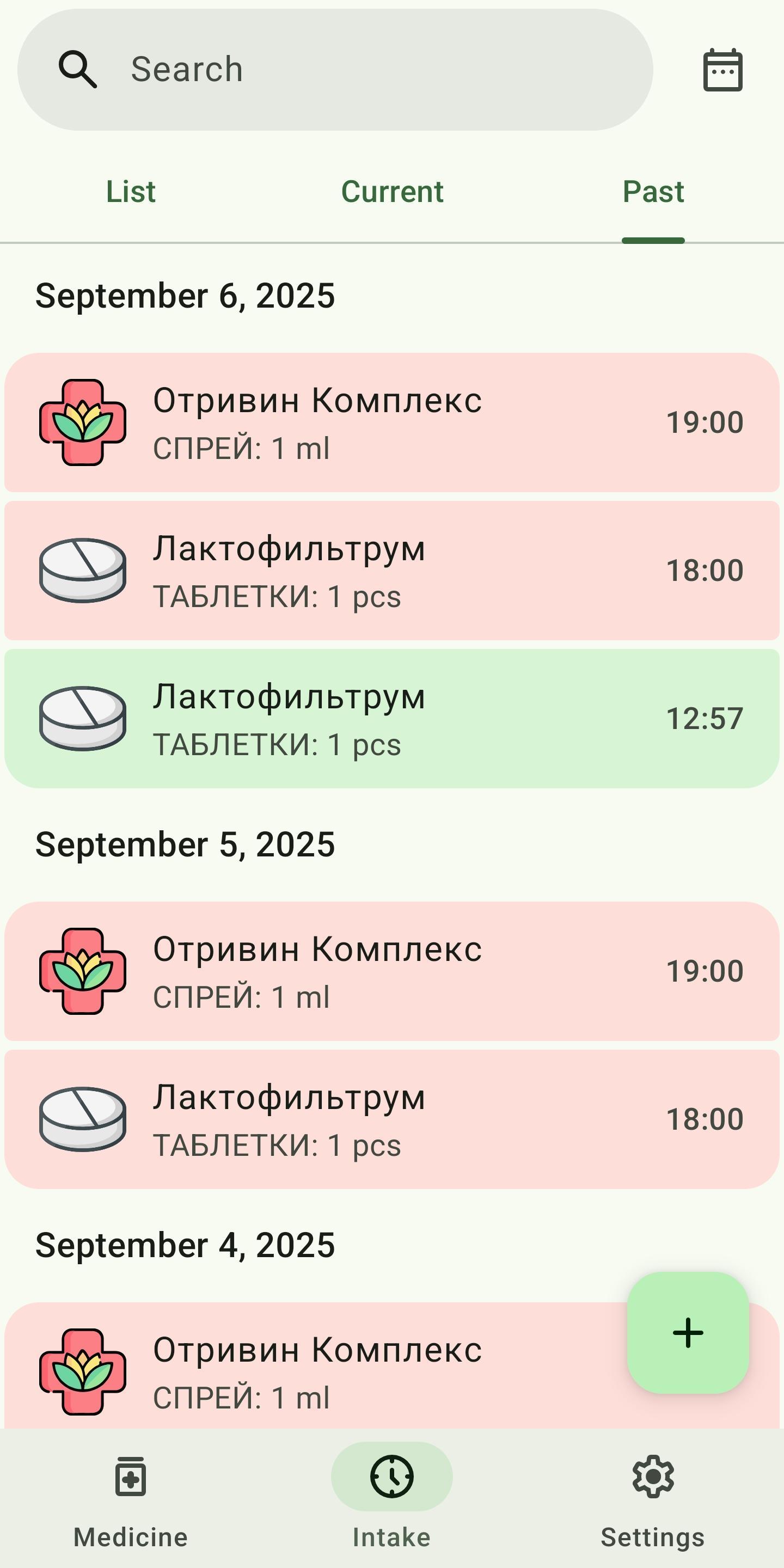Open Отривин Комплекс 19:00 intake on September 5
784x1568 pixels.
[392, 971]
